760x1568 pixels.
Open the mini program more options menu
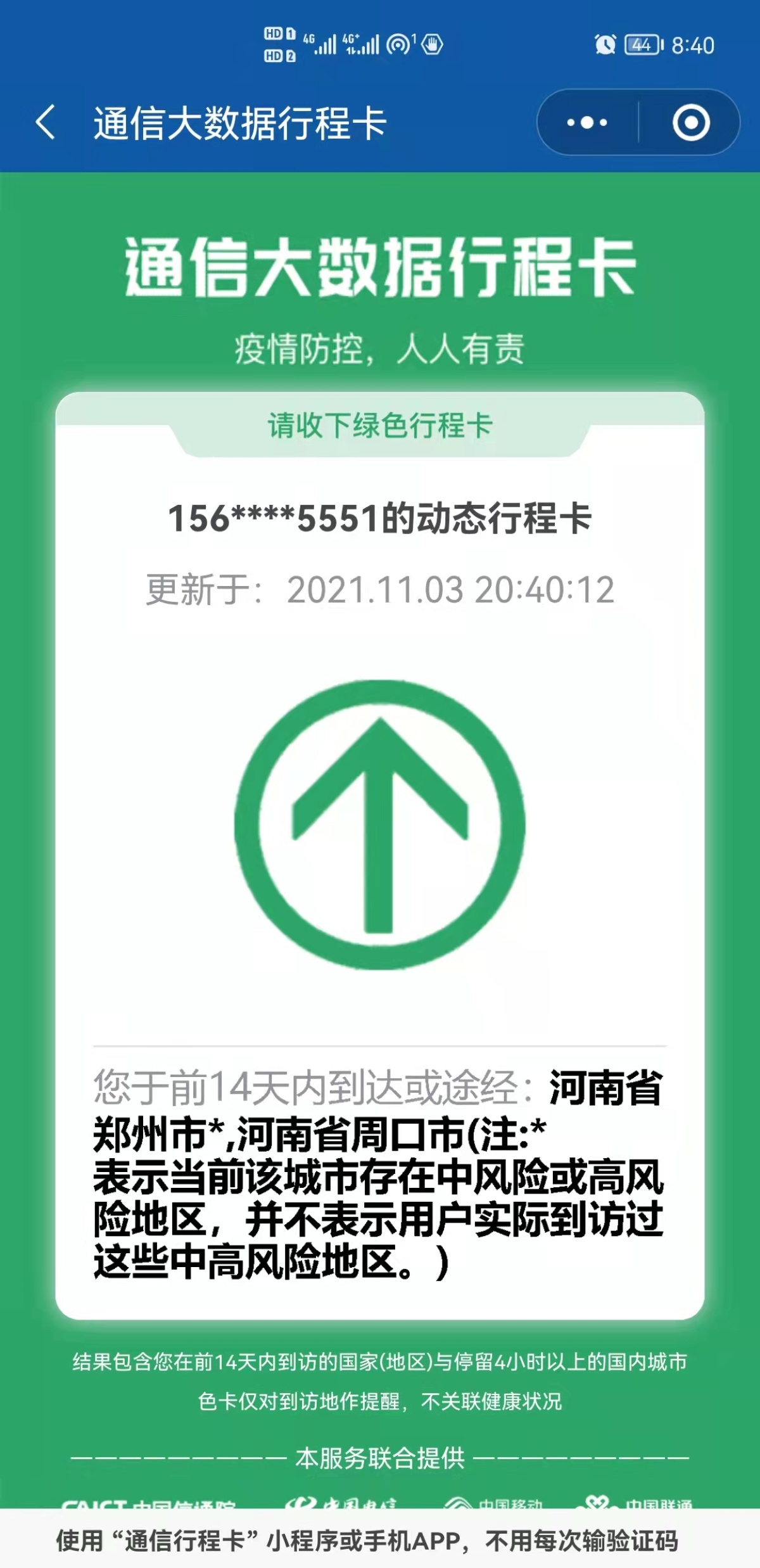point(587,122)
